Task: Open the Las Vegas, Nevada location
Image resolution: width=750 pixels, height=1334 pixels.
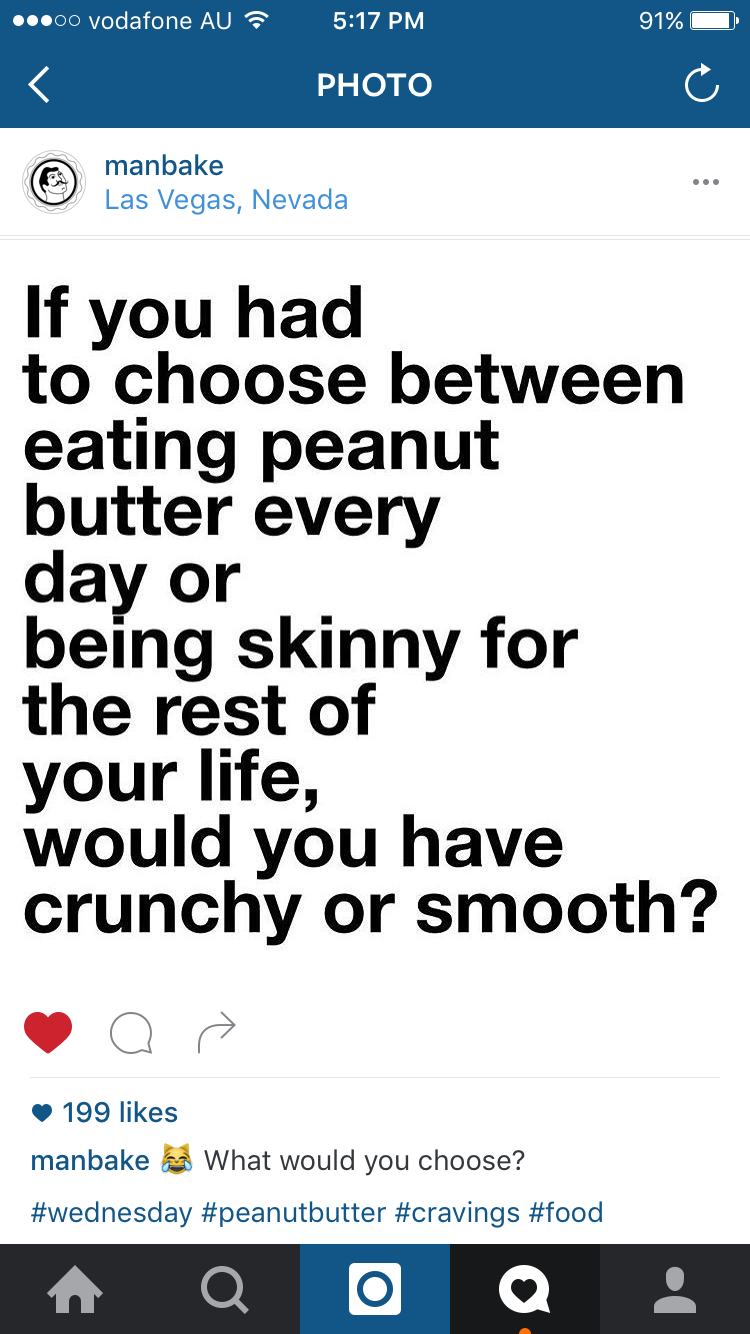Action: pyautogui.click(x=226, y=200)
